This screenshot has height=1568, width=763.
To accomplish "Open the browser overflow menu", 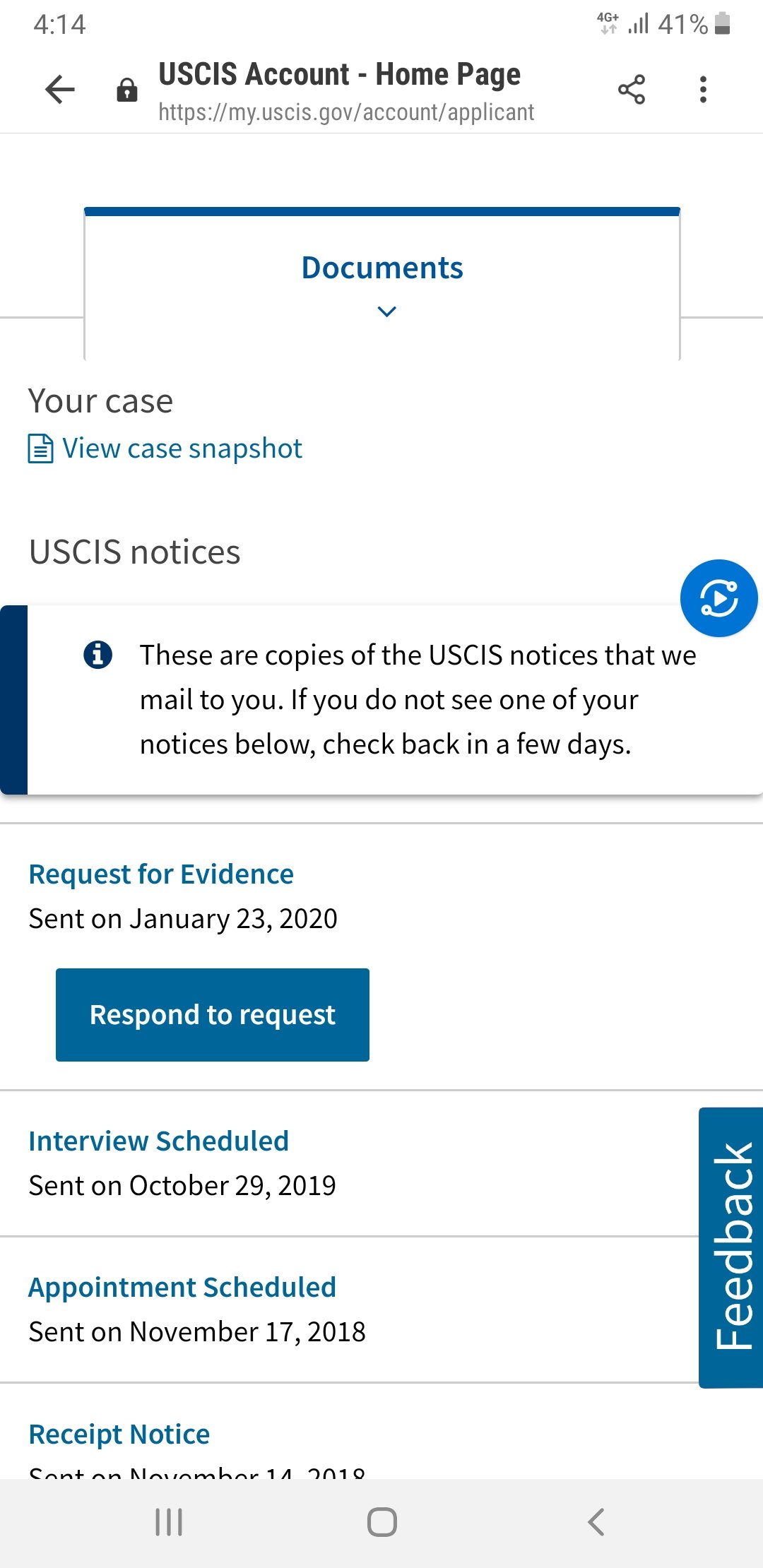I will pyautogui.click(x=703, y=90).
